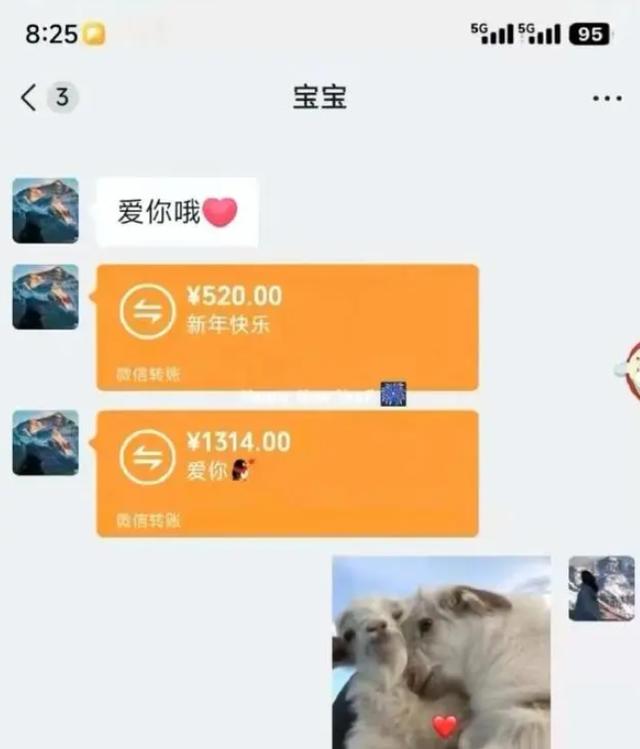Open the chat overflow menu
The height and width of the screenshot is (749, 640).
(606, 98)
